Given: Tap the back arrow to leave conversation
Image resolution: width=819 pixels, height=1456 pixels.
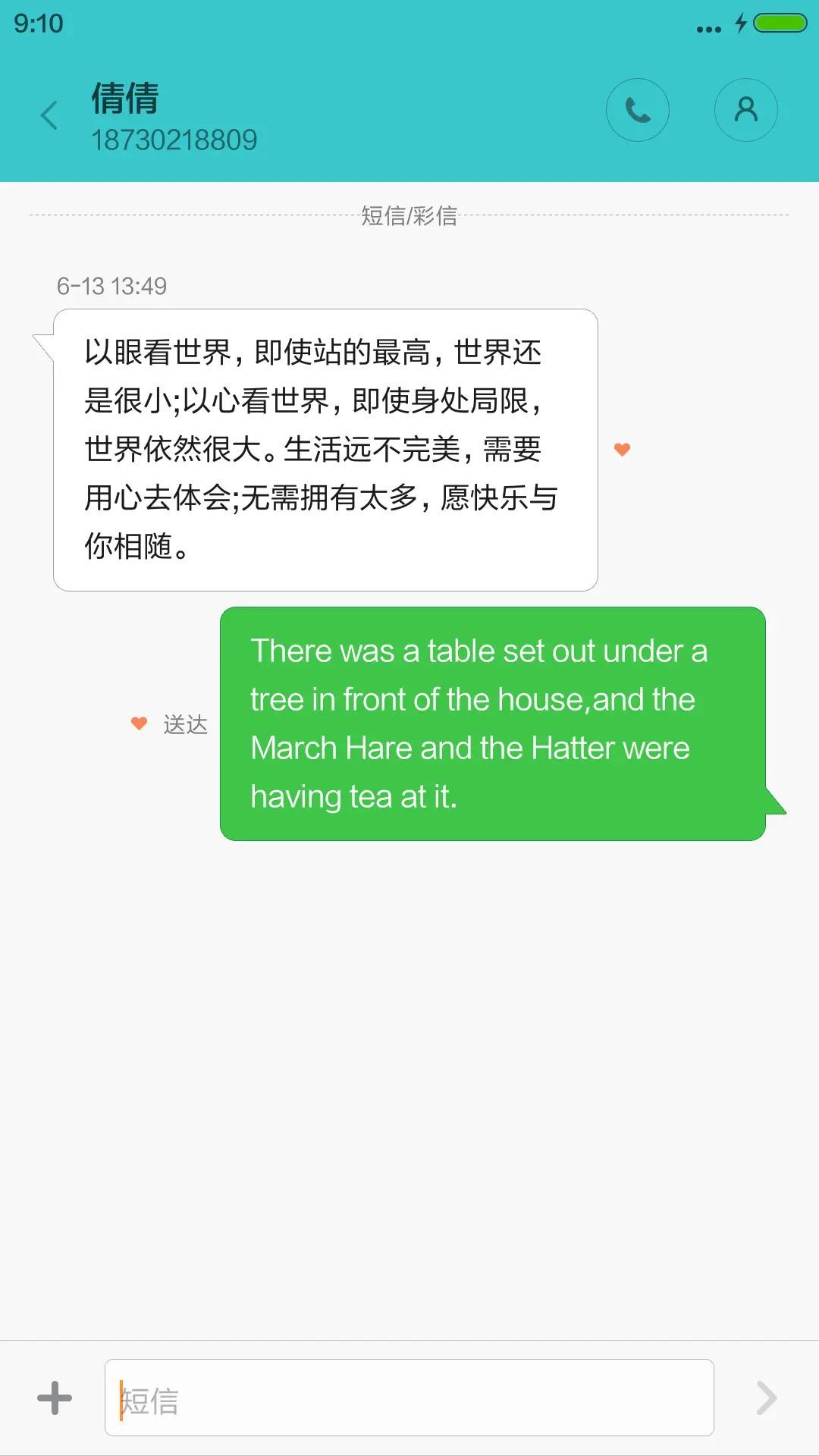Looking at the screenshot, I should [x=49, y=115].
